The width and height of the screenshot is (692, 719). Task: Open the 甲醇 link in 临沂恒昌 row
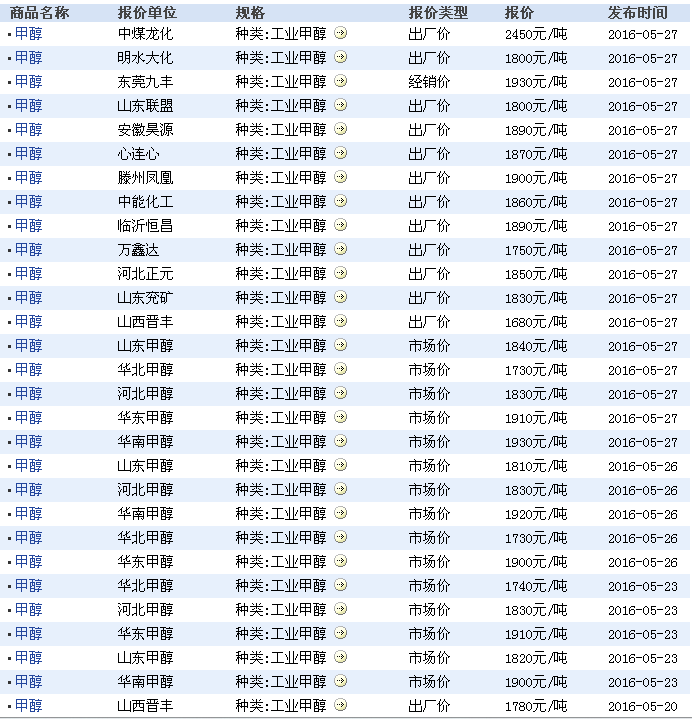tap(28, 226)
